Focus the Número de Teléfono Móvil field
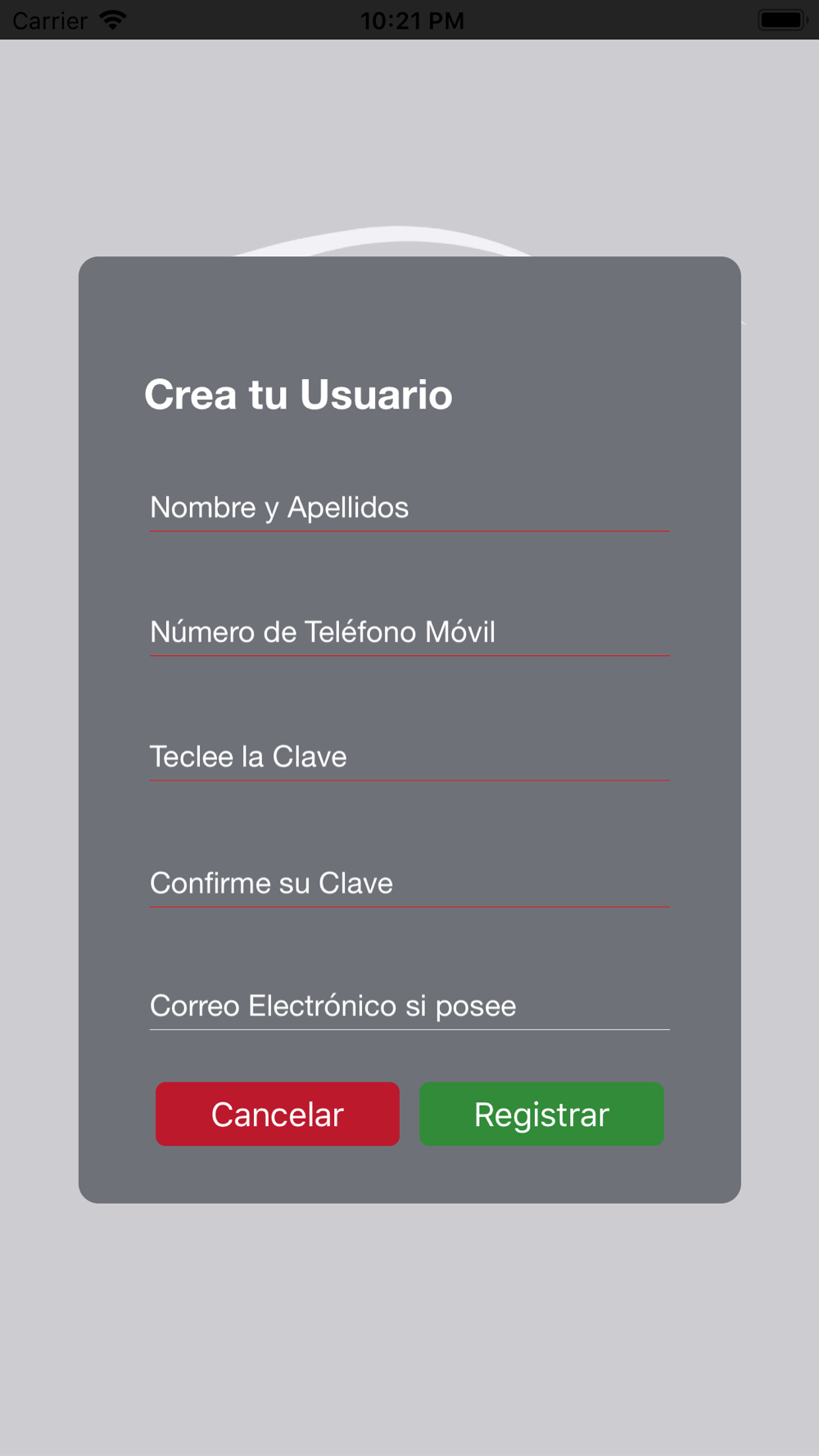 (x=409, y=632)
